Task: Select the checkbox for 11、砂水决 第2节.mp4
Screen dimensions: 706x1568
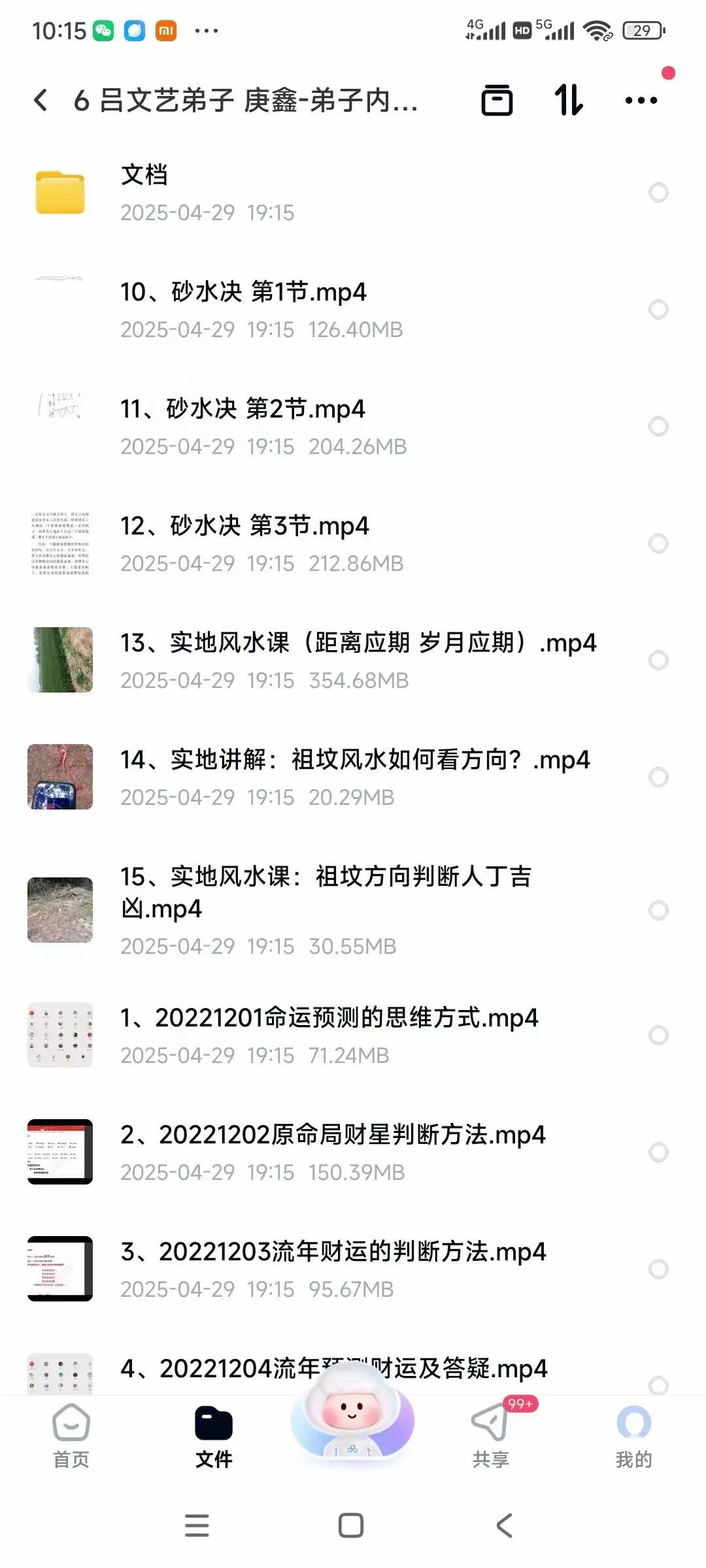Action: [658, 427]
